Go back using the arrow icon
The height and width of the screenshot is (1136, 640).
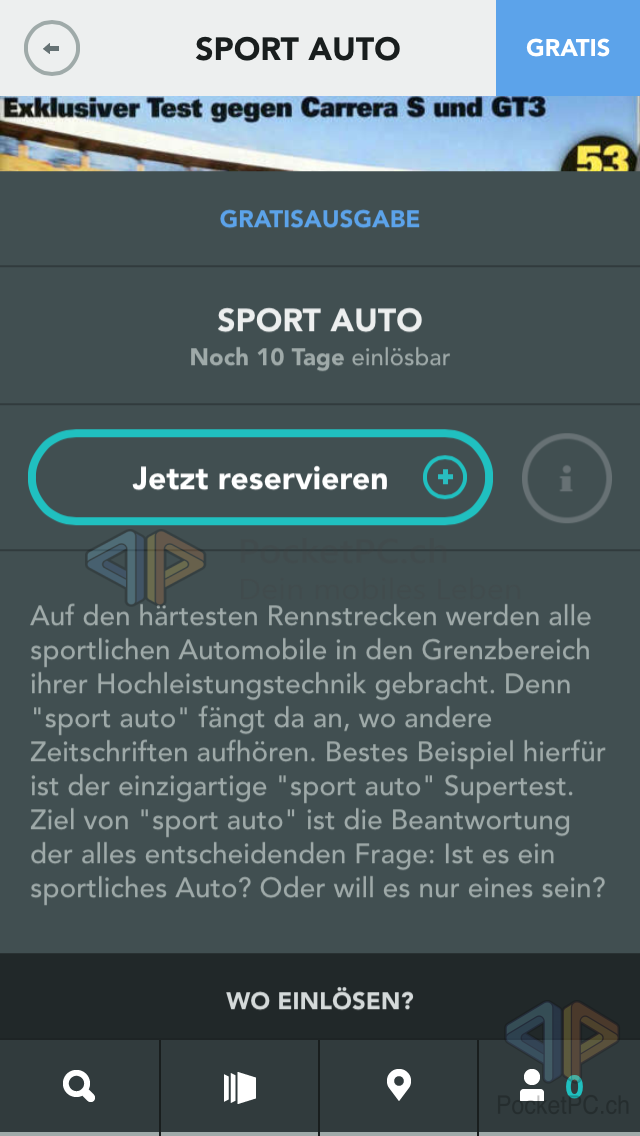(x=52, y=48)
